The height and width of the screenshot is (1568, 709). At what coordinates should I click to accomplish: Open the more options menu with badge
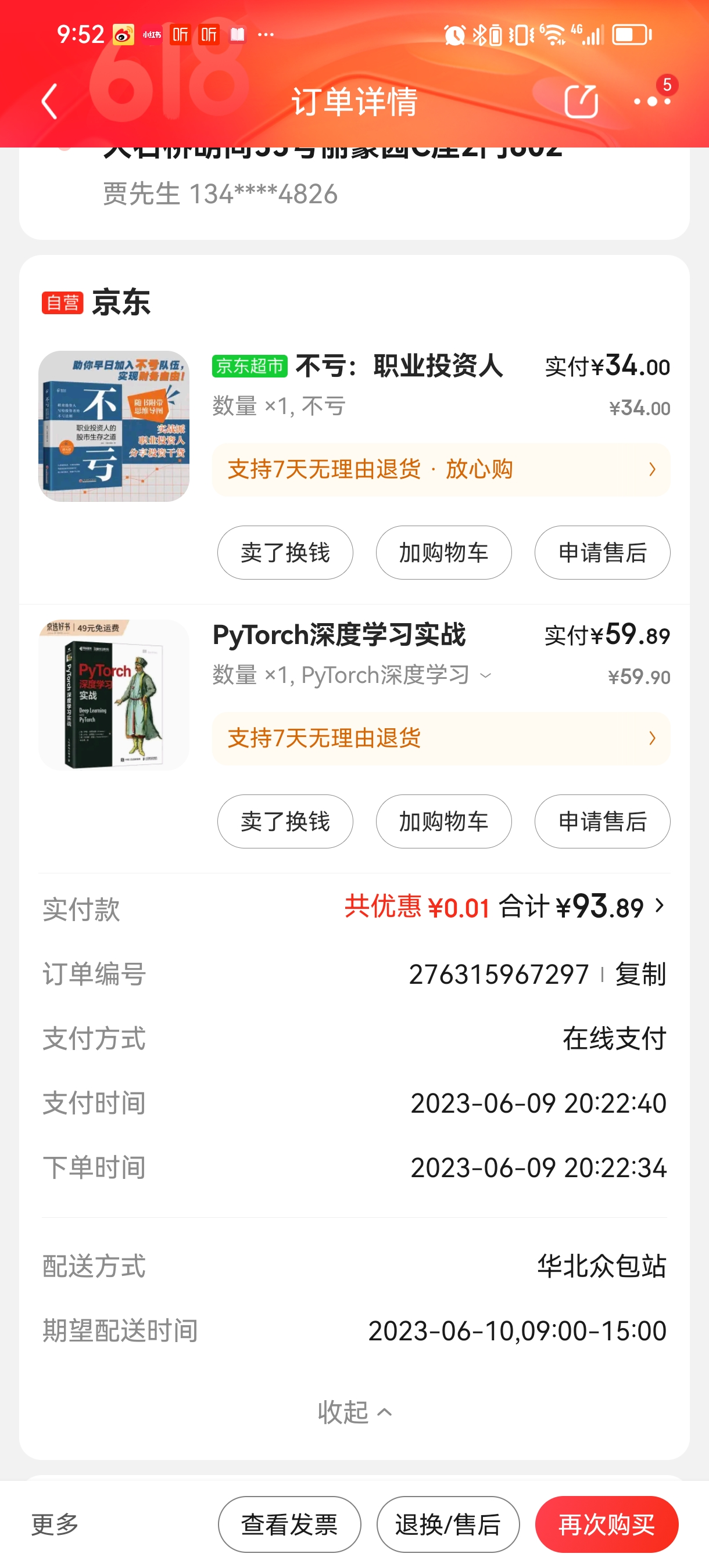click(653, 100)
